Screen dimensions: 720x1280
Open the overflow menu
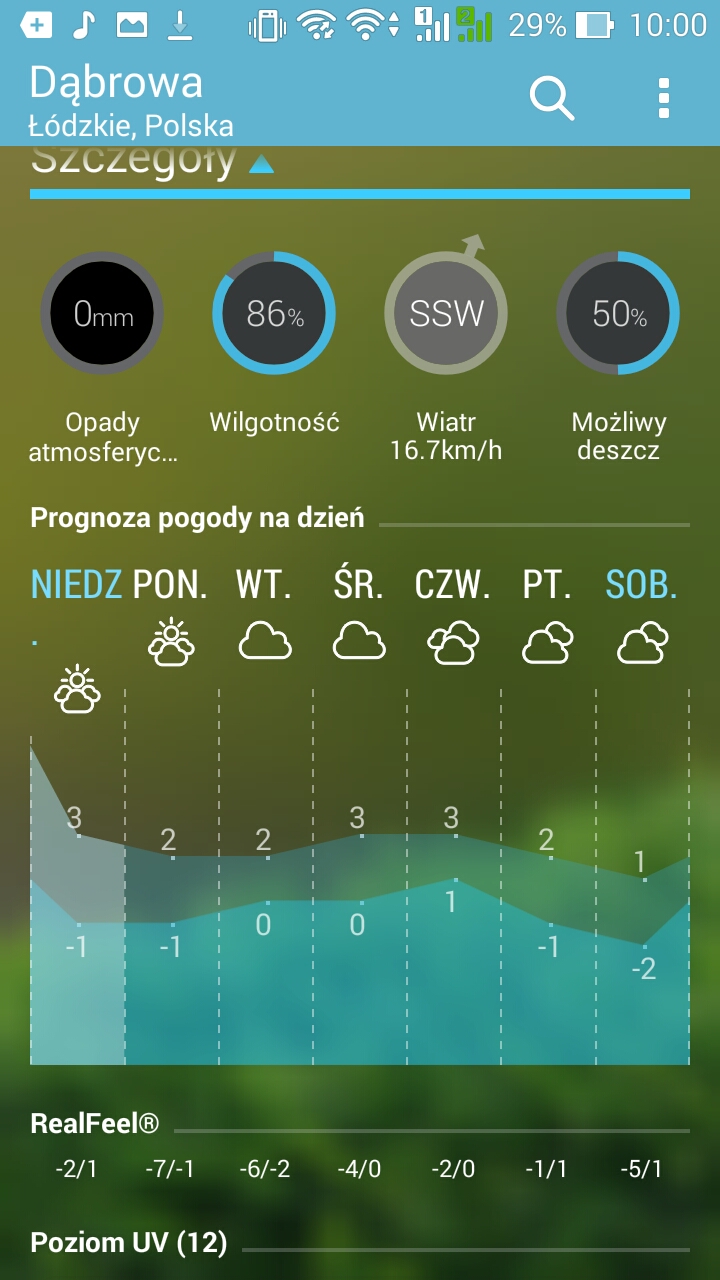(663, 99)
